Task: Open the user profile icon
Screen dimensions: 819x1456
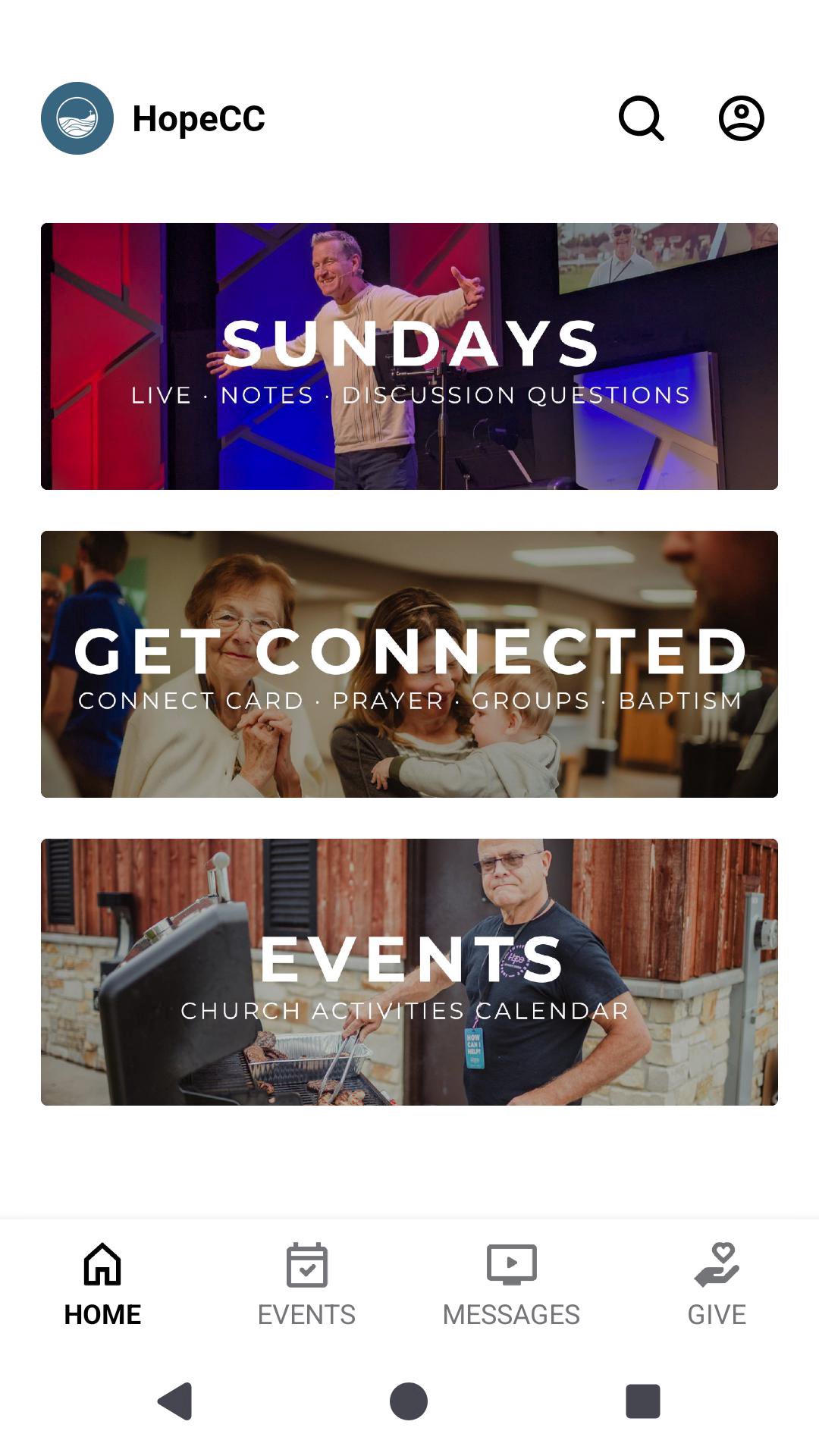Action: [741, 118]
